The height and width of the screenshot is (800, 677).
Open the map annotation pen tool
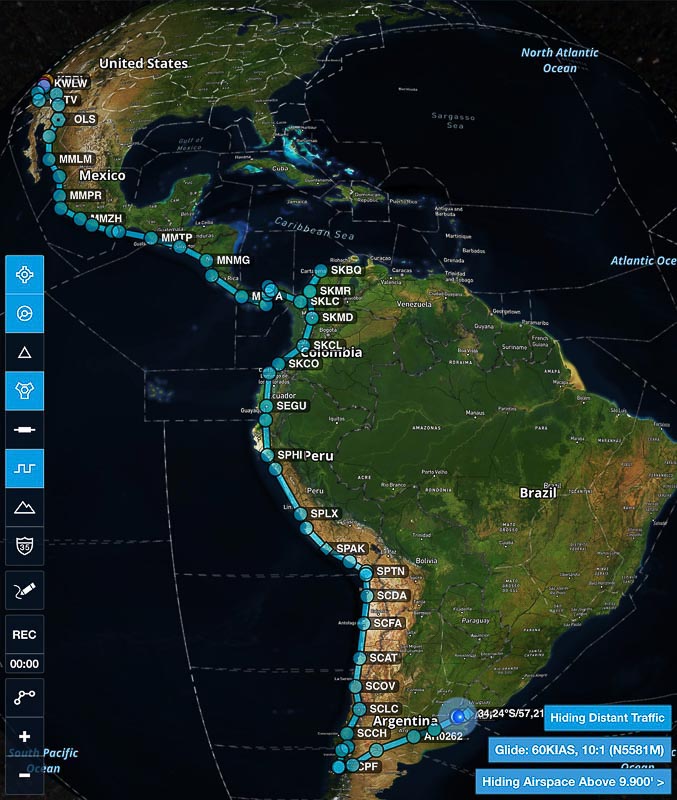(x=25, y=592)
